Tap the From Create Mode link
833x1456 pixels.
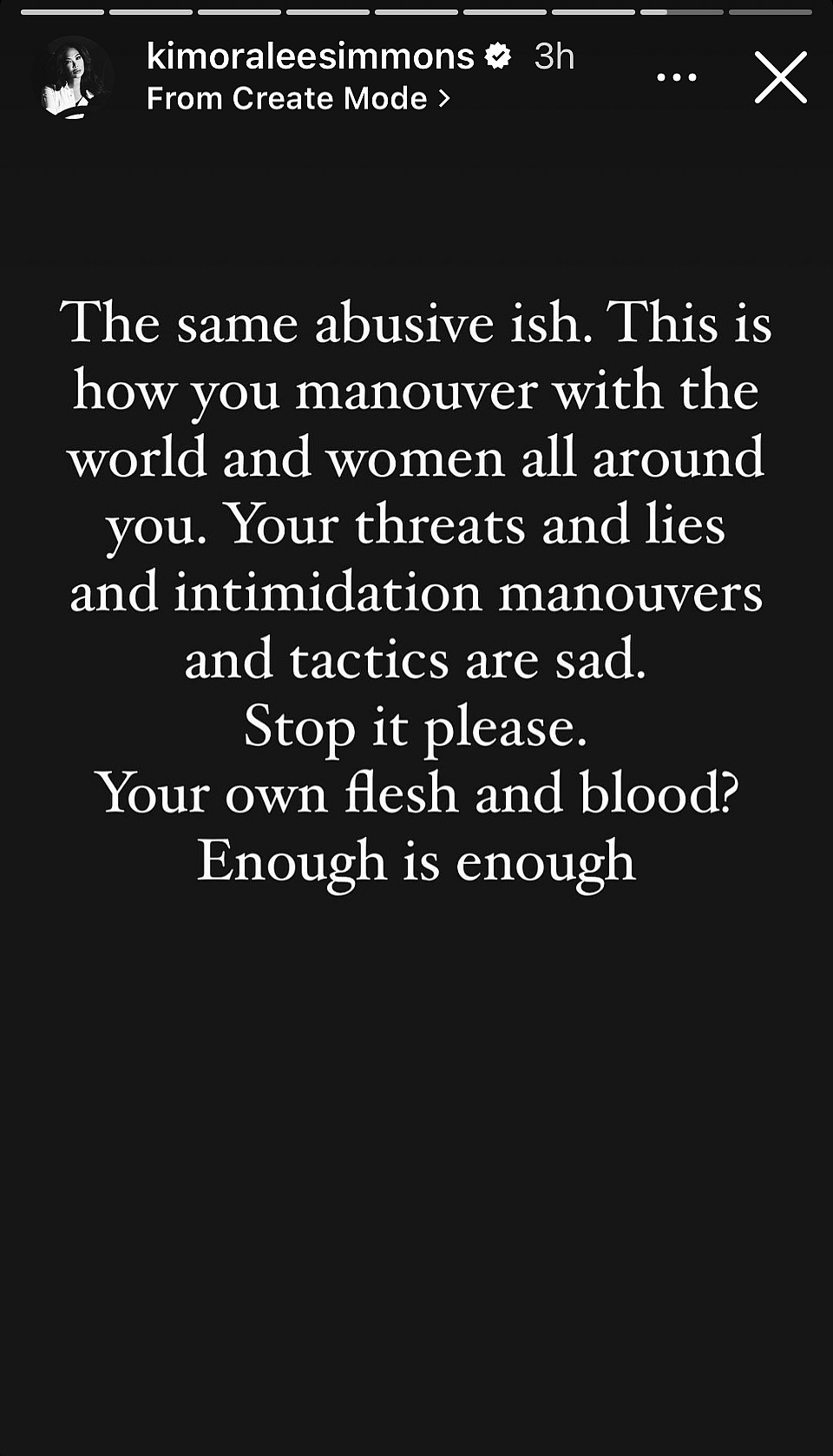coord(298,99)
